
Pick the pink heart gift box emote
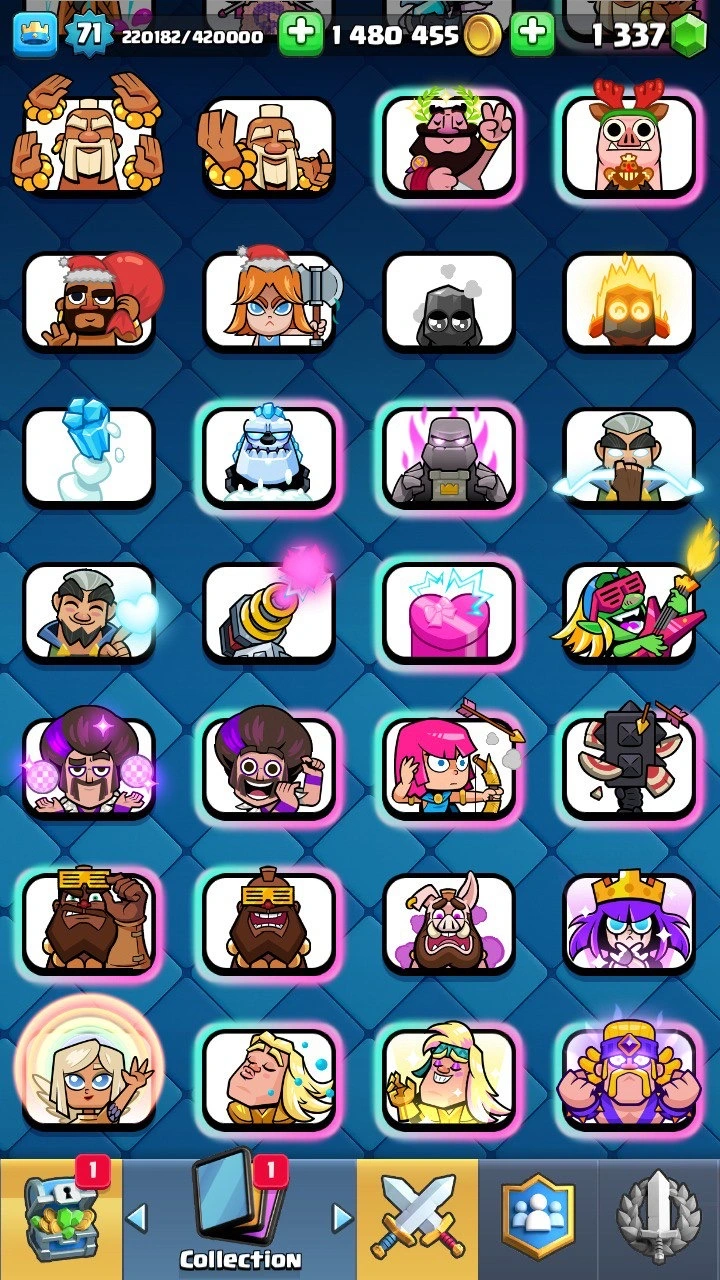coord(448,610)
